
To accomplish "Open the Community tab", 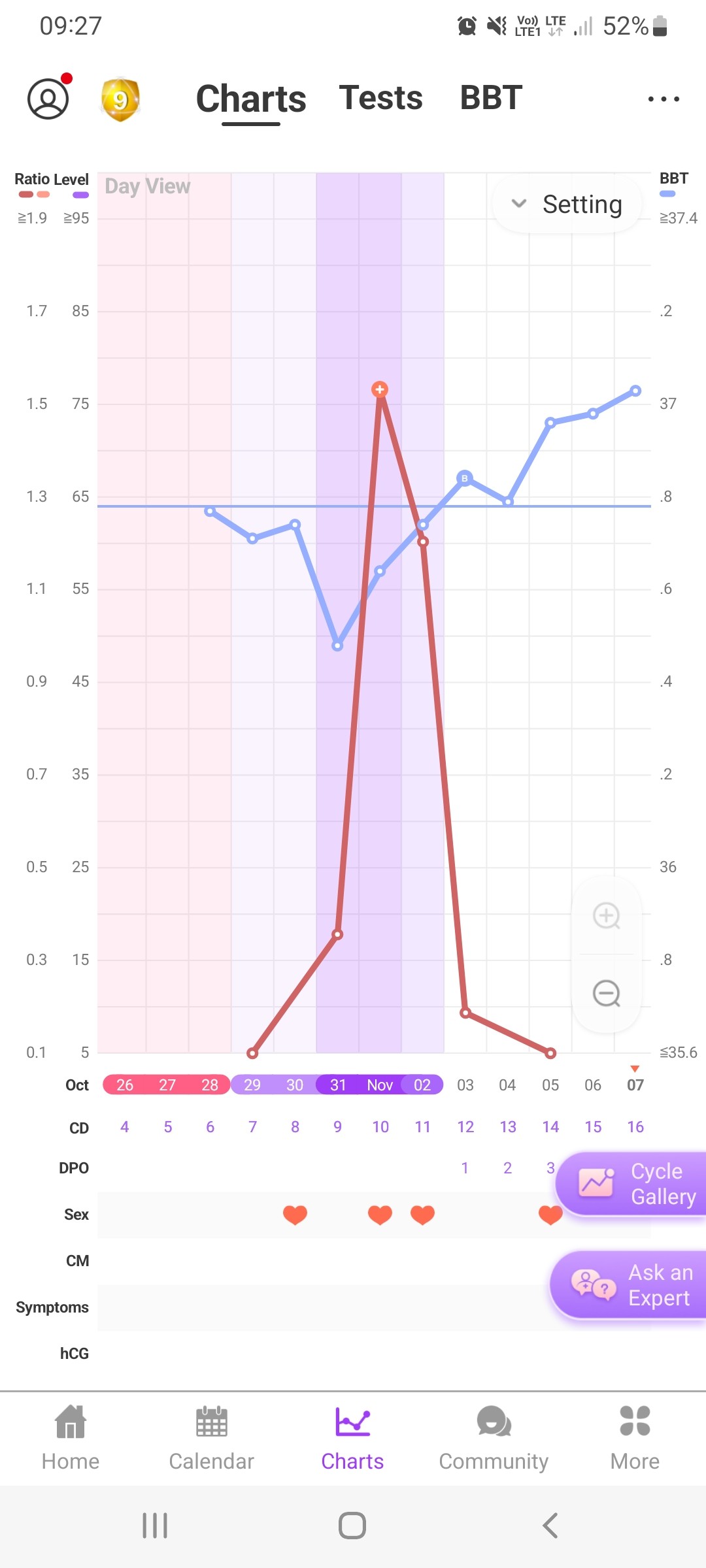I will 494,1439.
